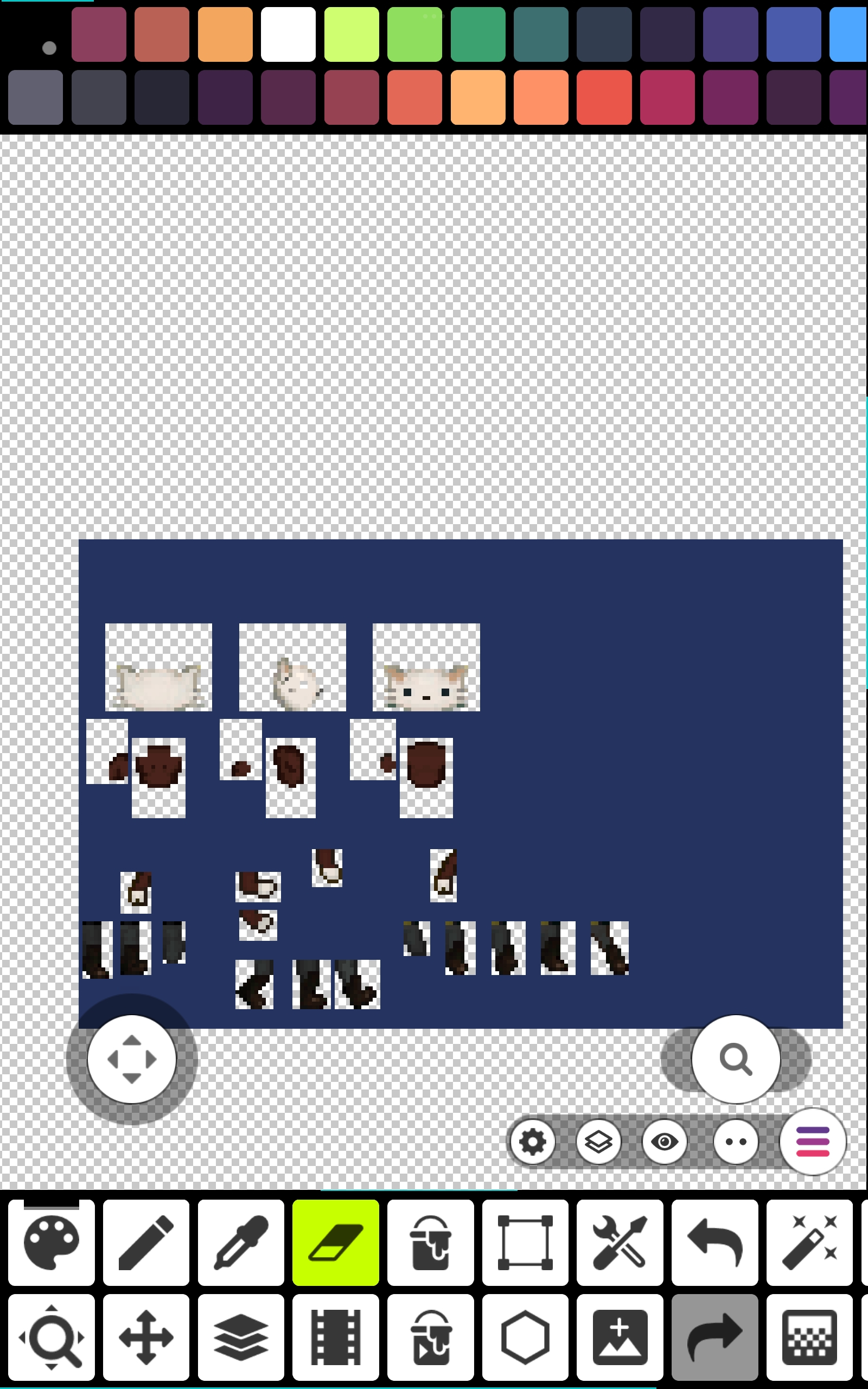Tap the highlighted eraser tool
The height and width of the screenshot is (1389, 868).
[335, 1242]
